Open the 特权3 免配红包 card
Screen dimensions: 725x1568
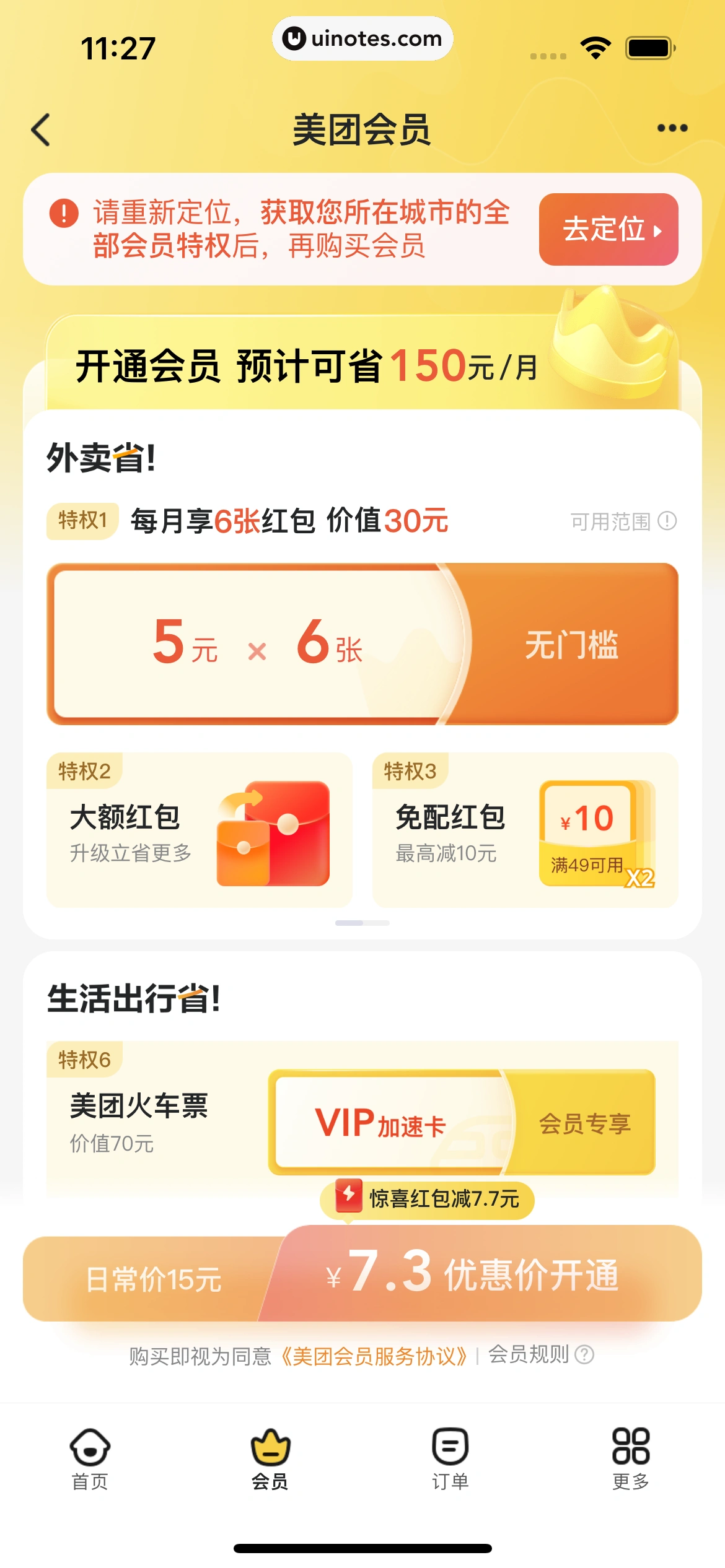(x=525, y=830)
